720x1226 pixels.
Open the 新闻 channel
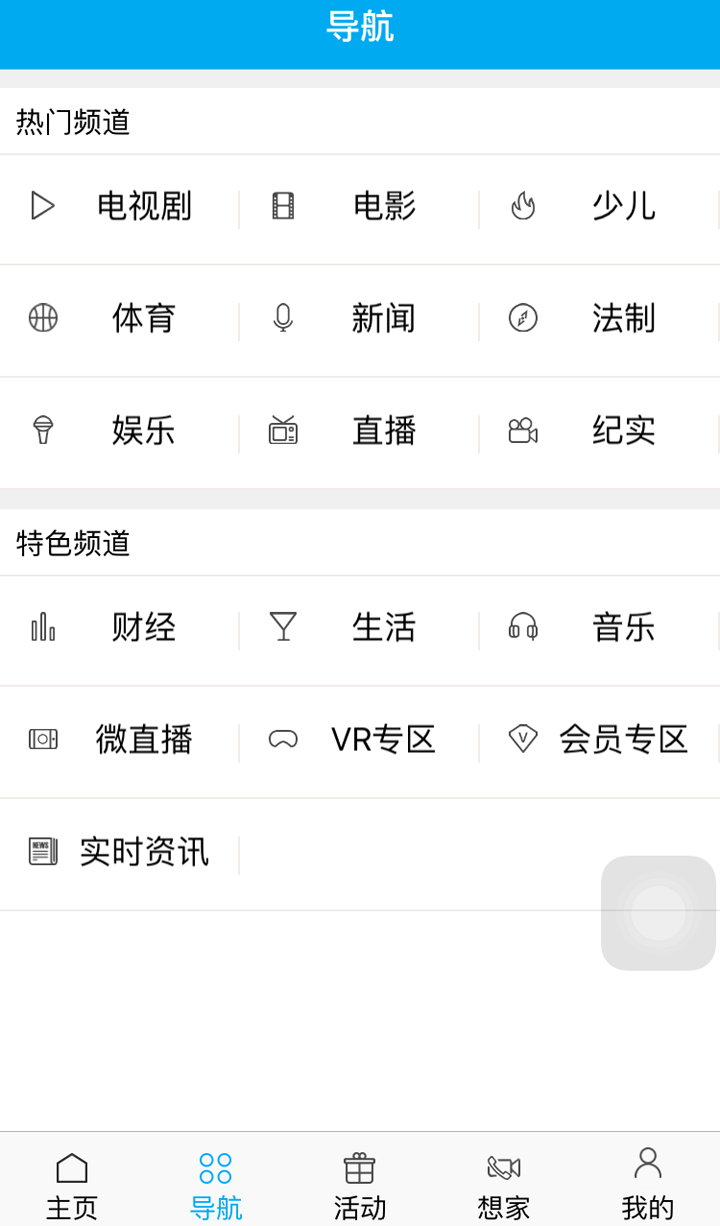coord(360,319)
